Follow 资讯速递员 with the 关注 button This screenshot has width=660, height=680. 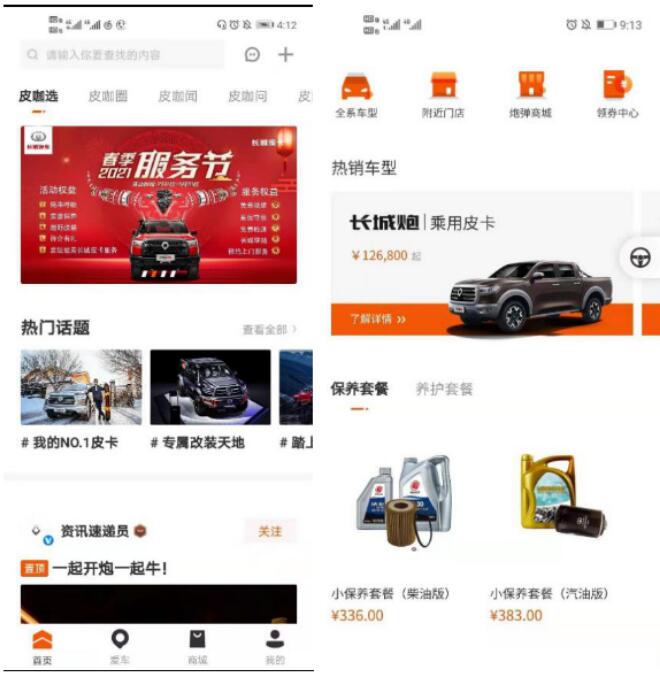click(x=270, y=531)
